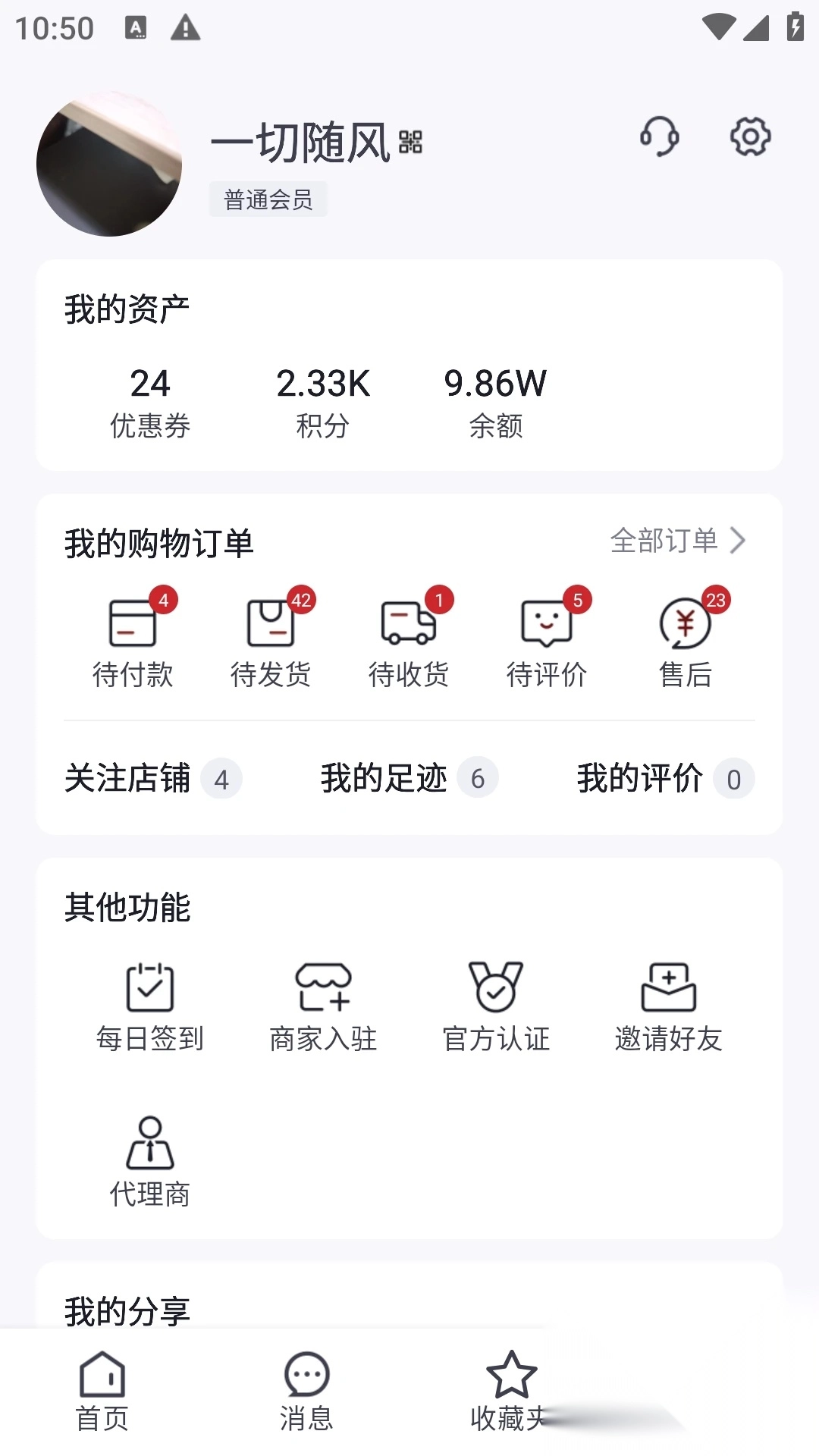Open 全部订单 all orders
The width and height of the screenshot is (819, 1456).
coord(677,541)
